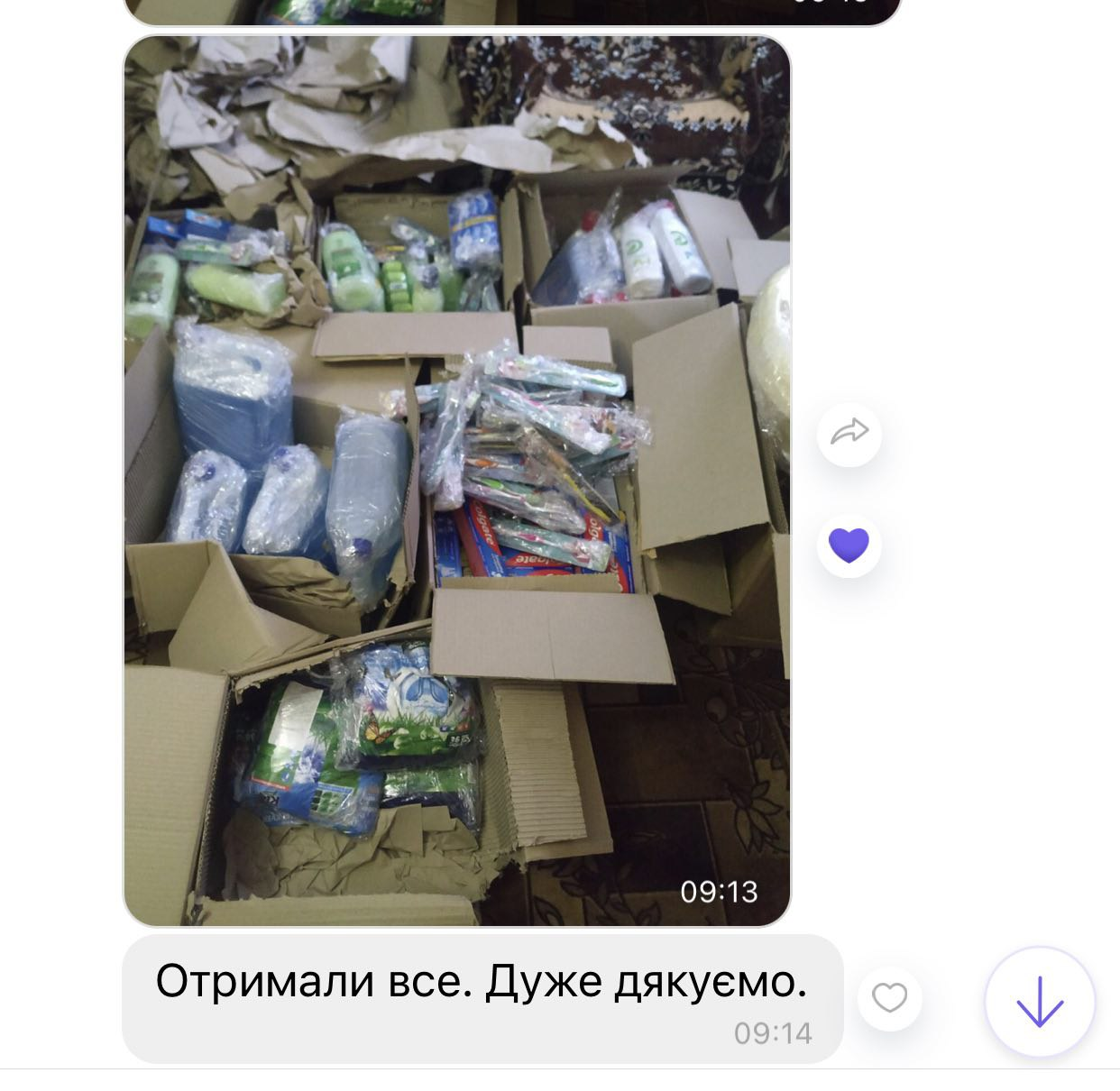This screenshot has height=1091, width=1120.
Task: Forward the photo using the share arrow
Action: tap(849, 434)
